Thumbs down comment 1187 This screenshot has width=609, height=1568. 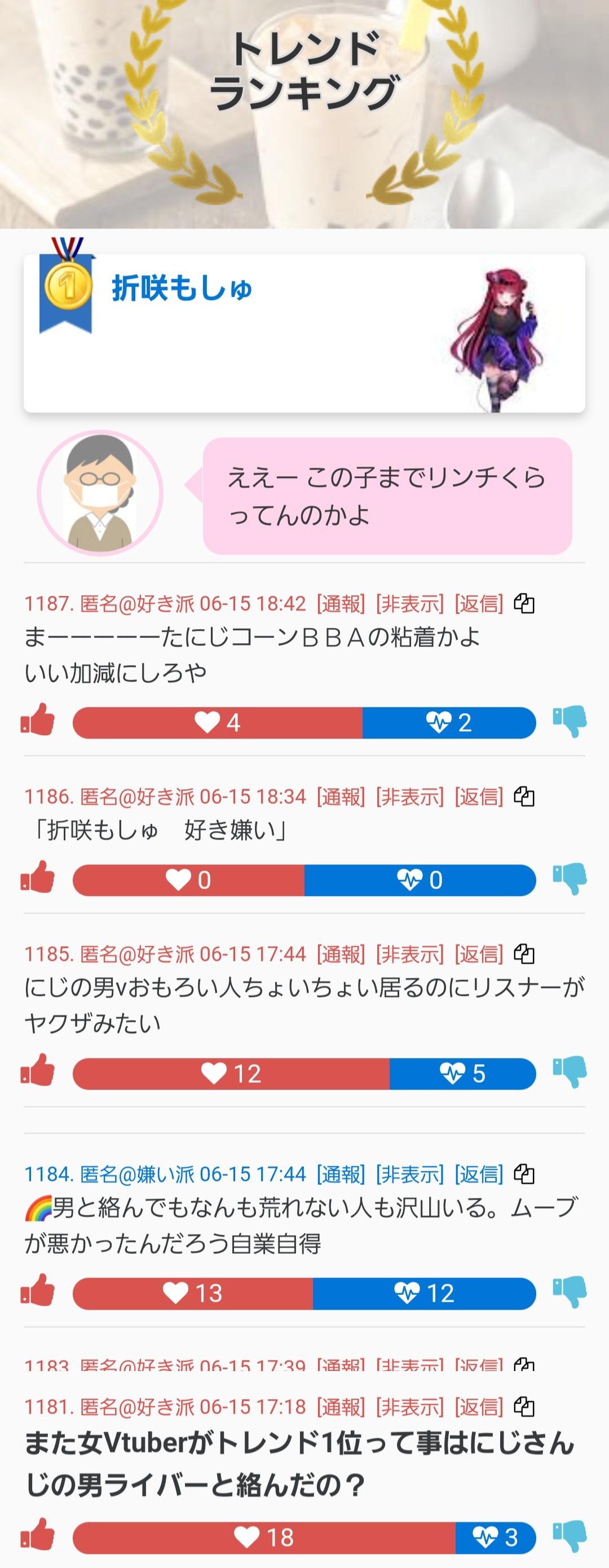570,722
